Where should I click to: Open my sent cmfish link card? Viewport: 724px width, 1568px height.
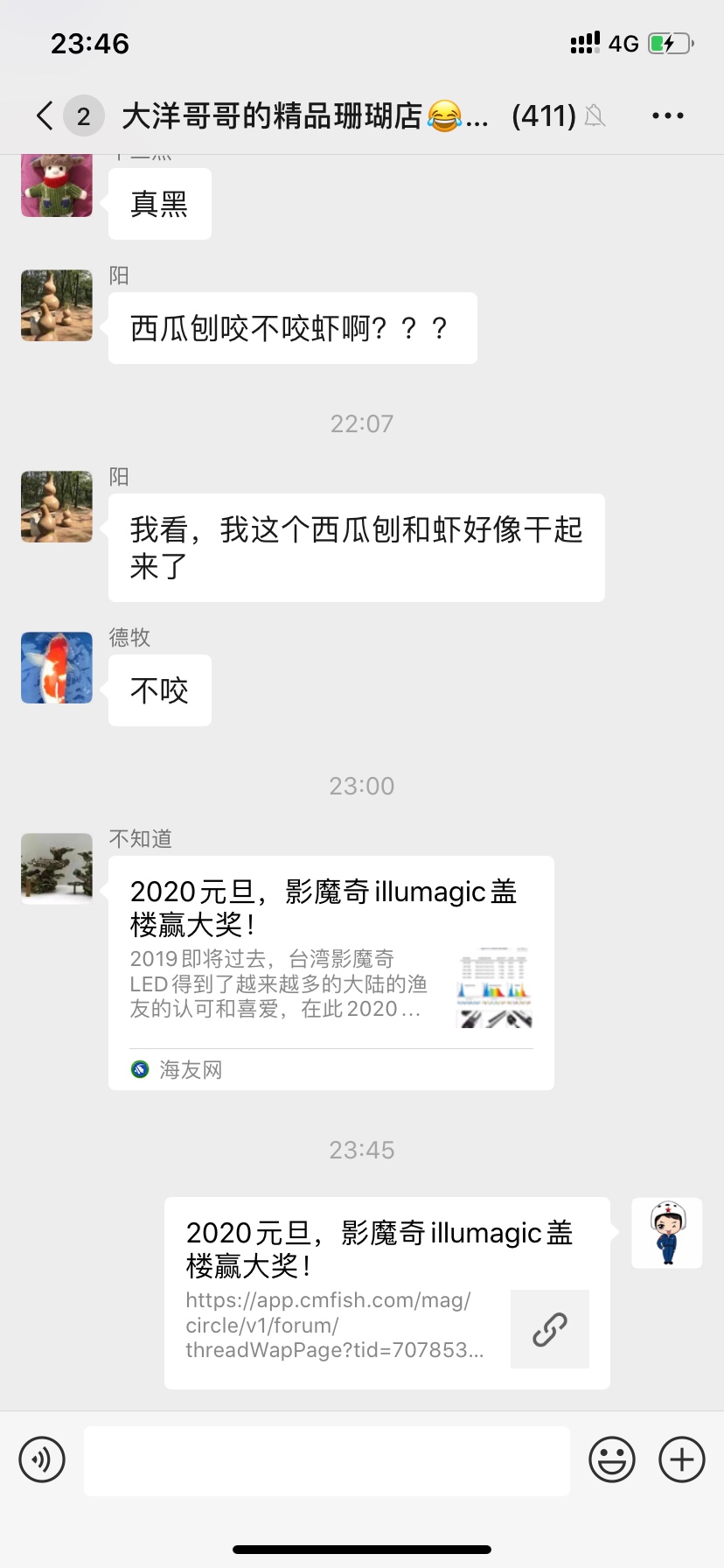pos(386,1292)
